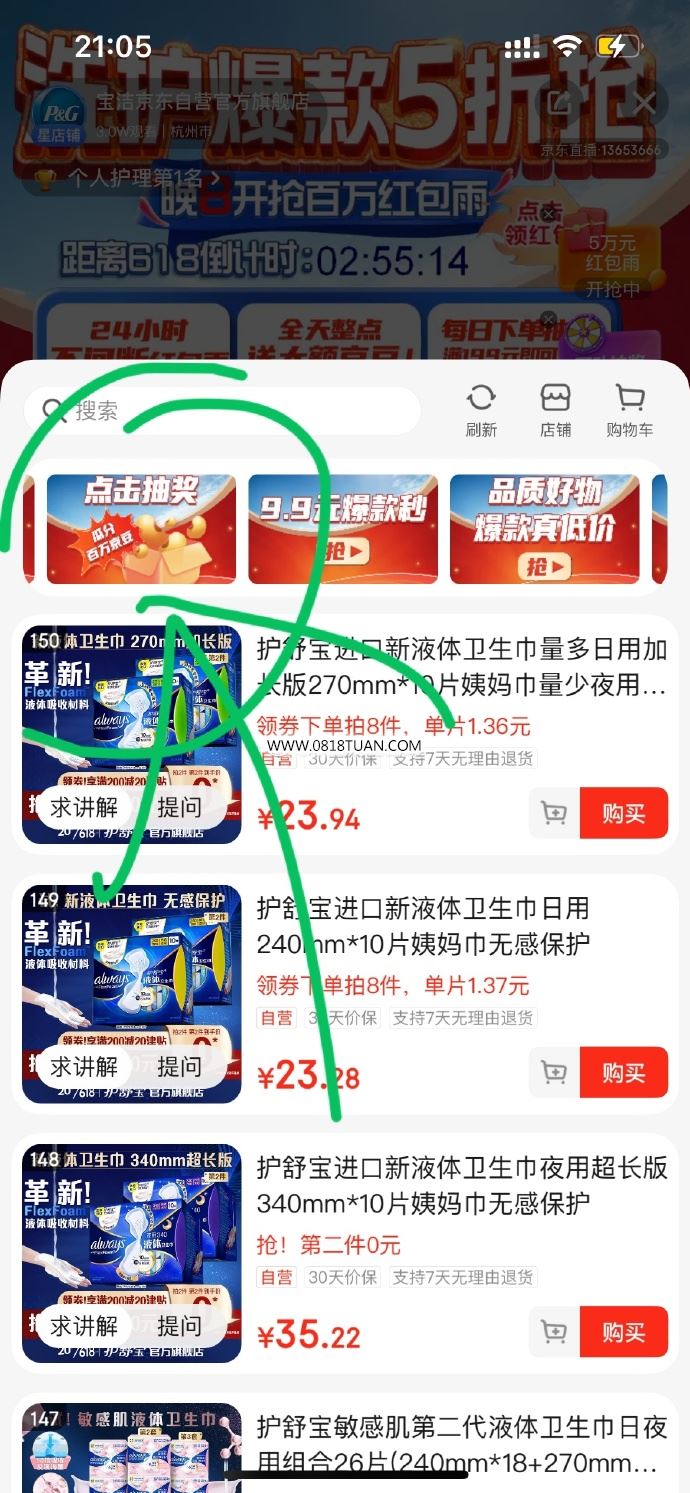The image size is (690, 1493).
Task: Share the livestream via the share icon
Action: (x=559, y=102)
